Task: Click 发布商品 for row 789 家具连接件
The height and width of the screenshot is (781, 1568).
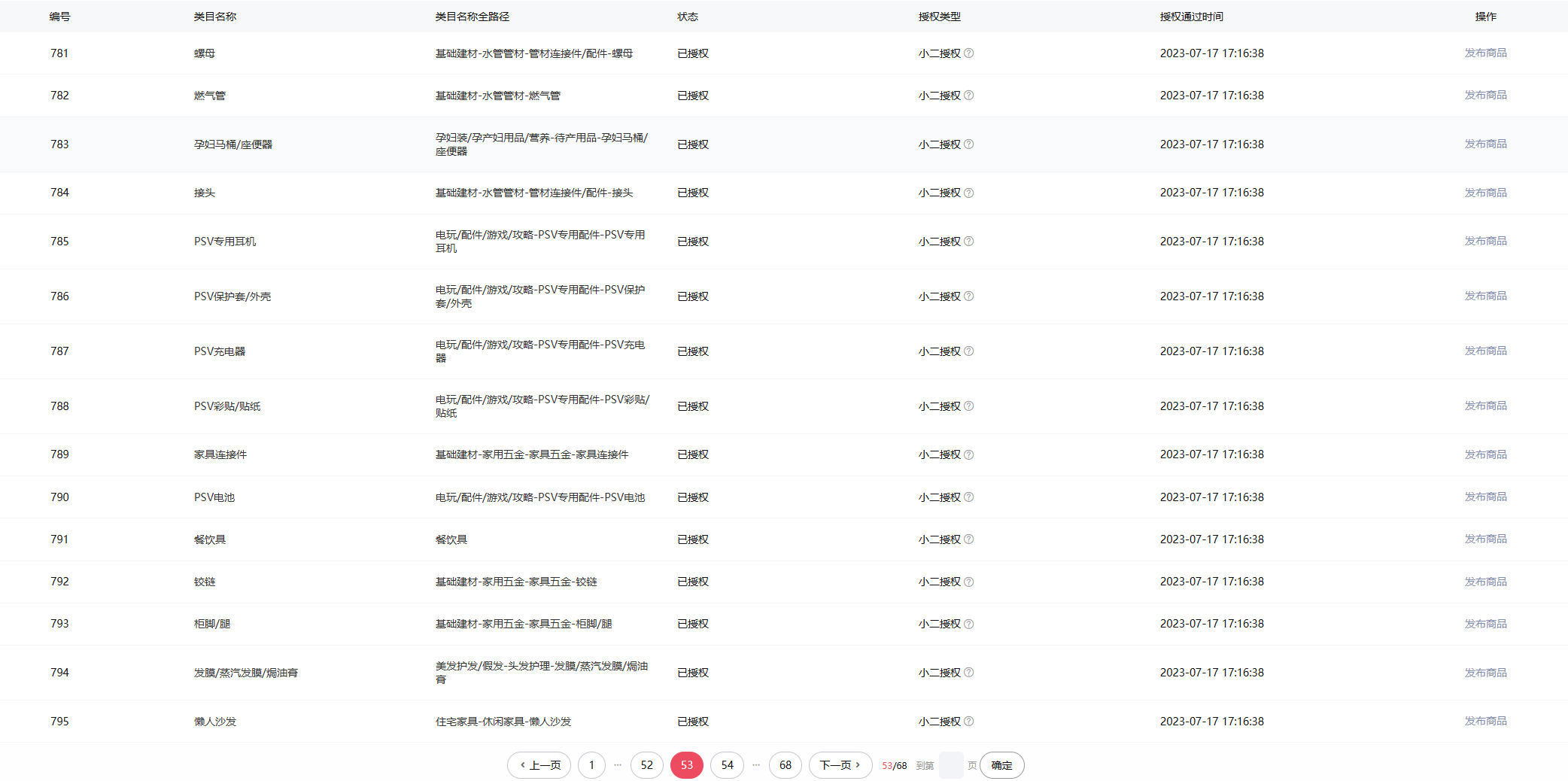Action: (x=1485, y=454)
